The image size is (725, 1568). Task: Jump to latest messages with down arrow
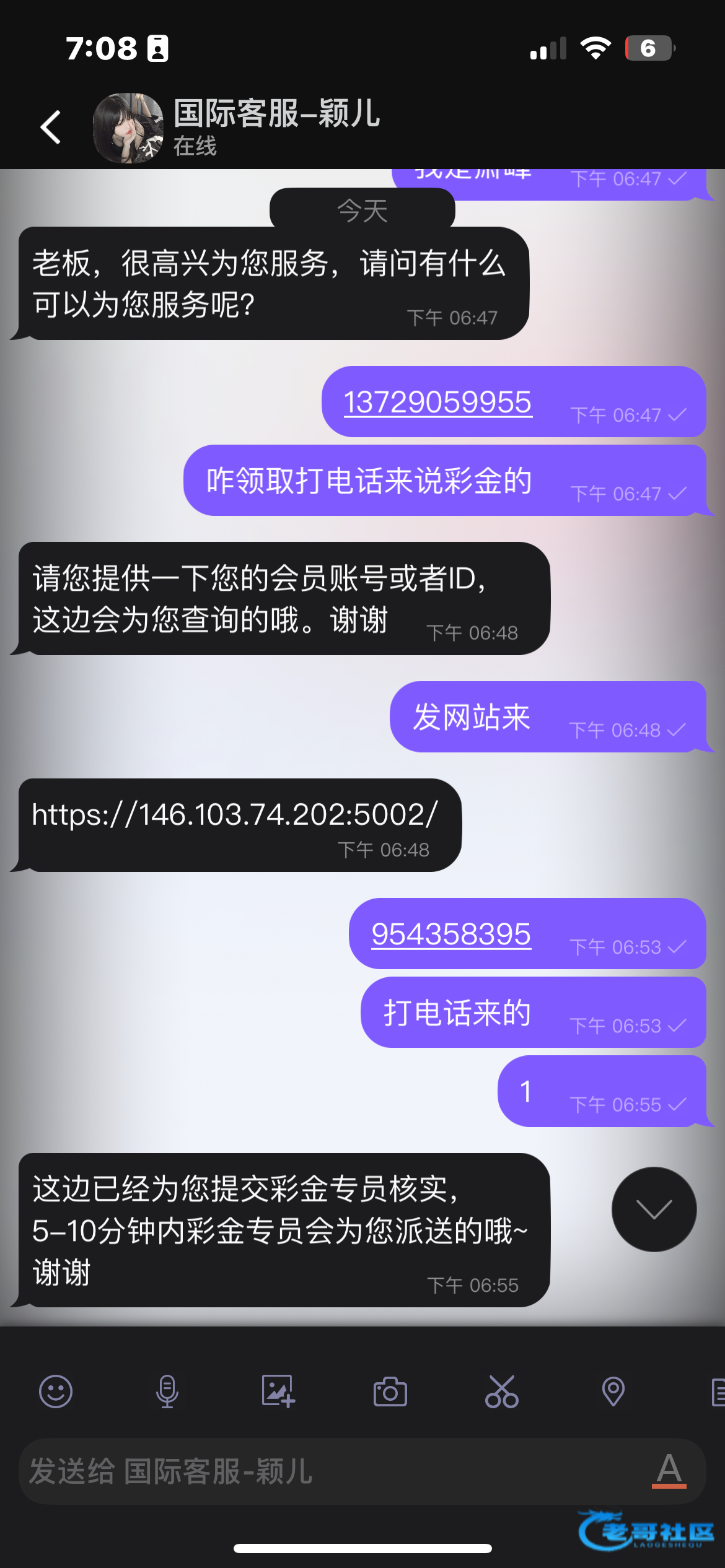pos(654,1209)
